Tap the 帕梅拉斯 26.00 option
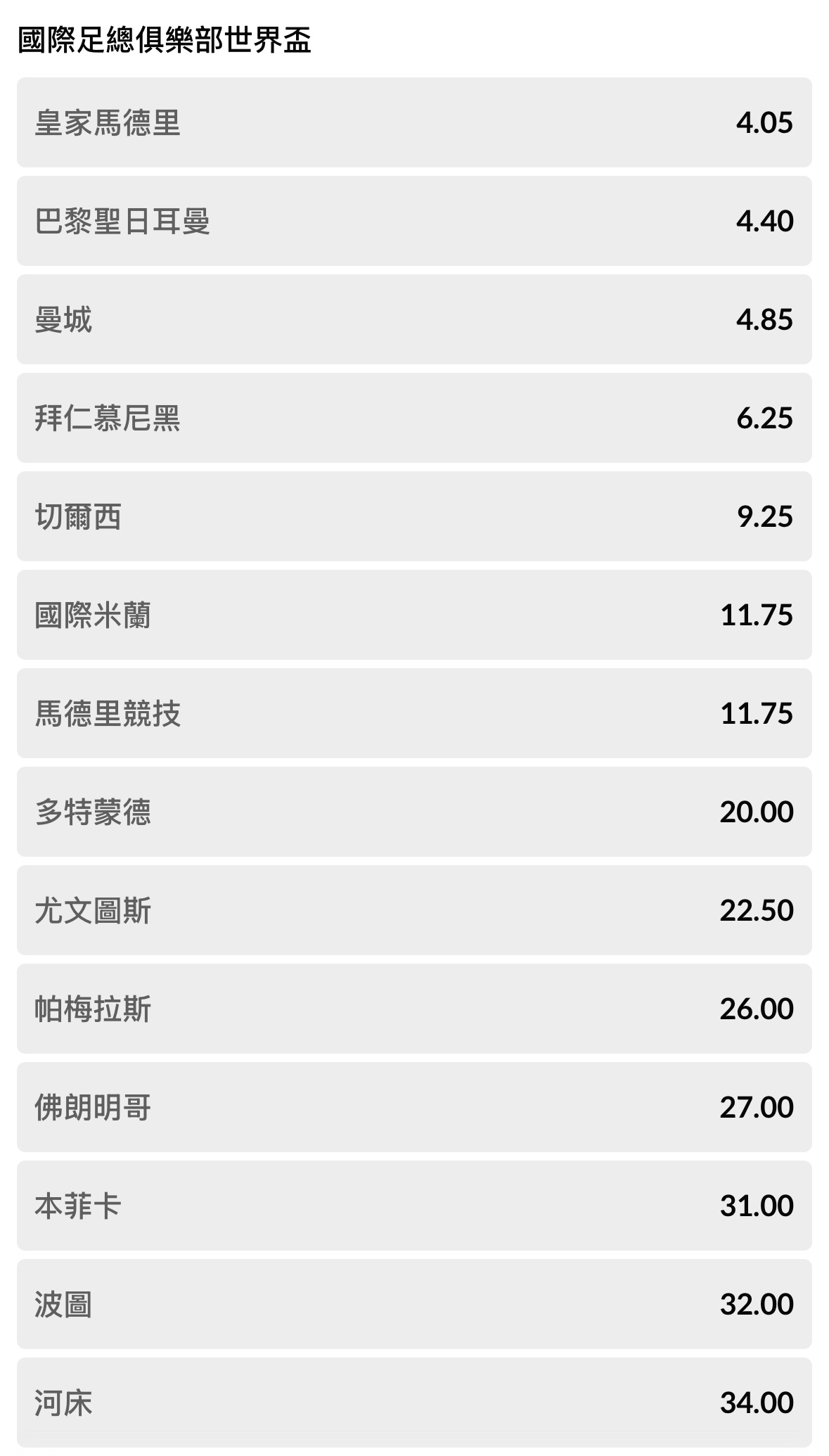The height and width of the screenshot is (1456, 829). (414, 1009)
